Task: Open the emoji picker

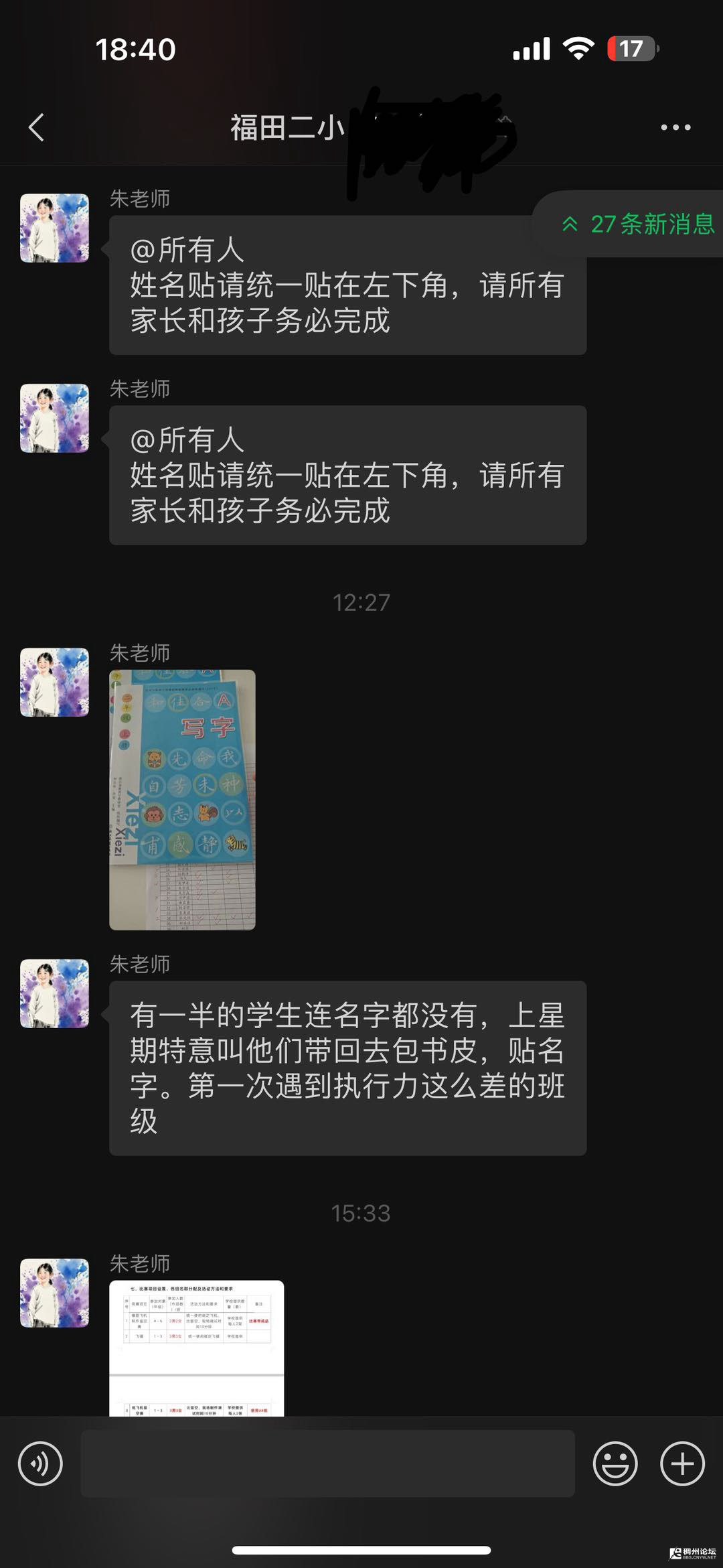Action: pyautogui.click(x=615, y=1464)
